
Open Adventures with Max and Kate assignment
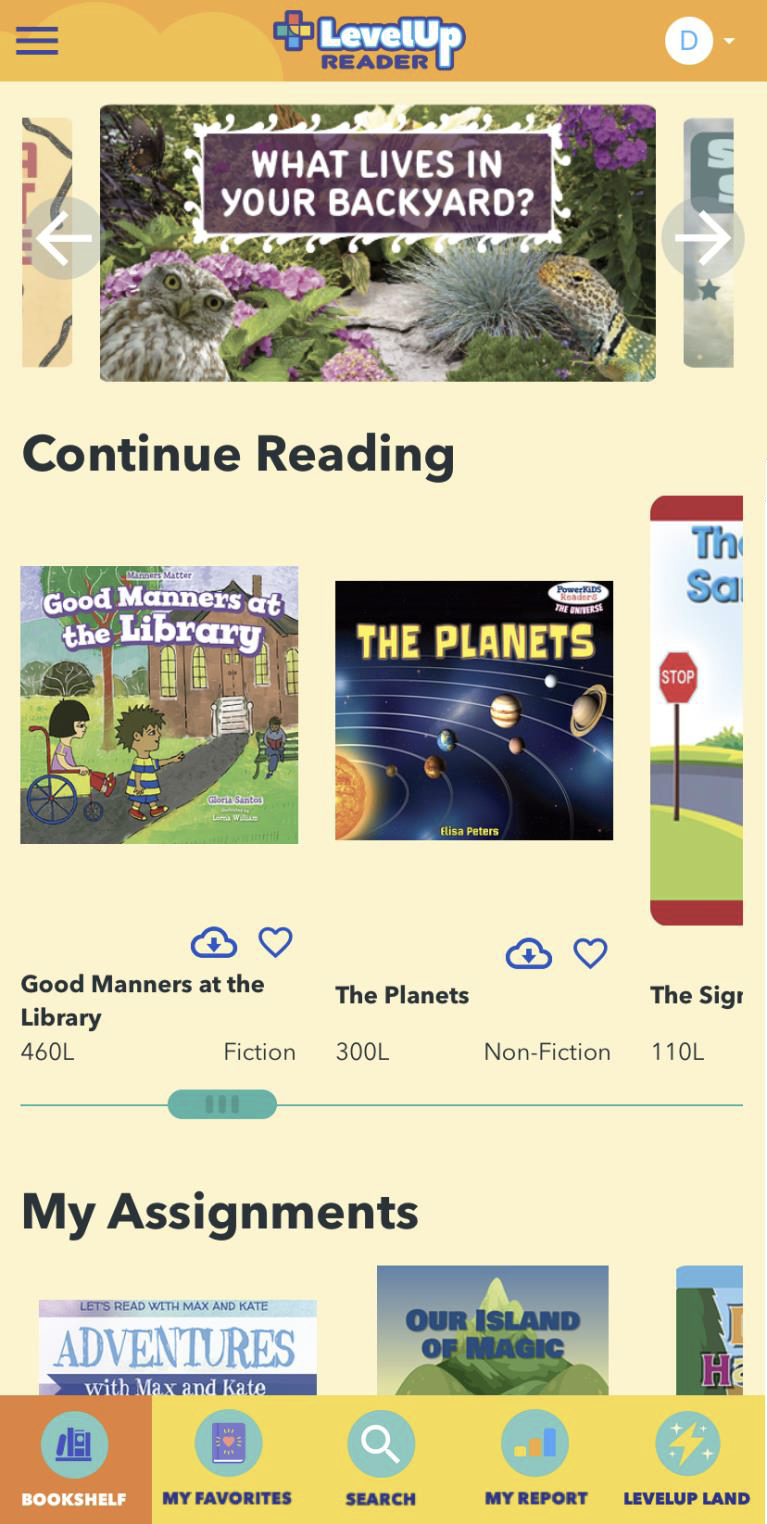177,1346
